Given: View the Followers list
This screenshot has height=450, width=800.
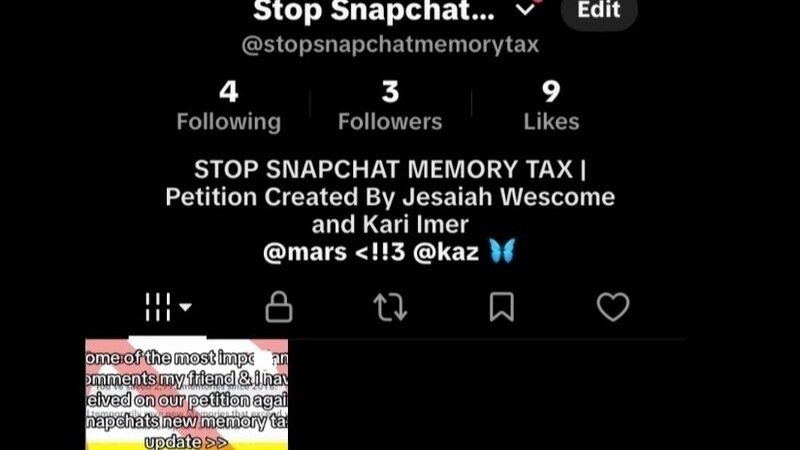Looking at the screenshot, I should (390, 107).
